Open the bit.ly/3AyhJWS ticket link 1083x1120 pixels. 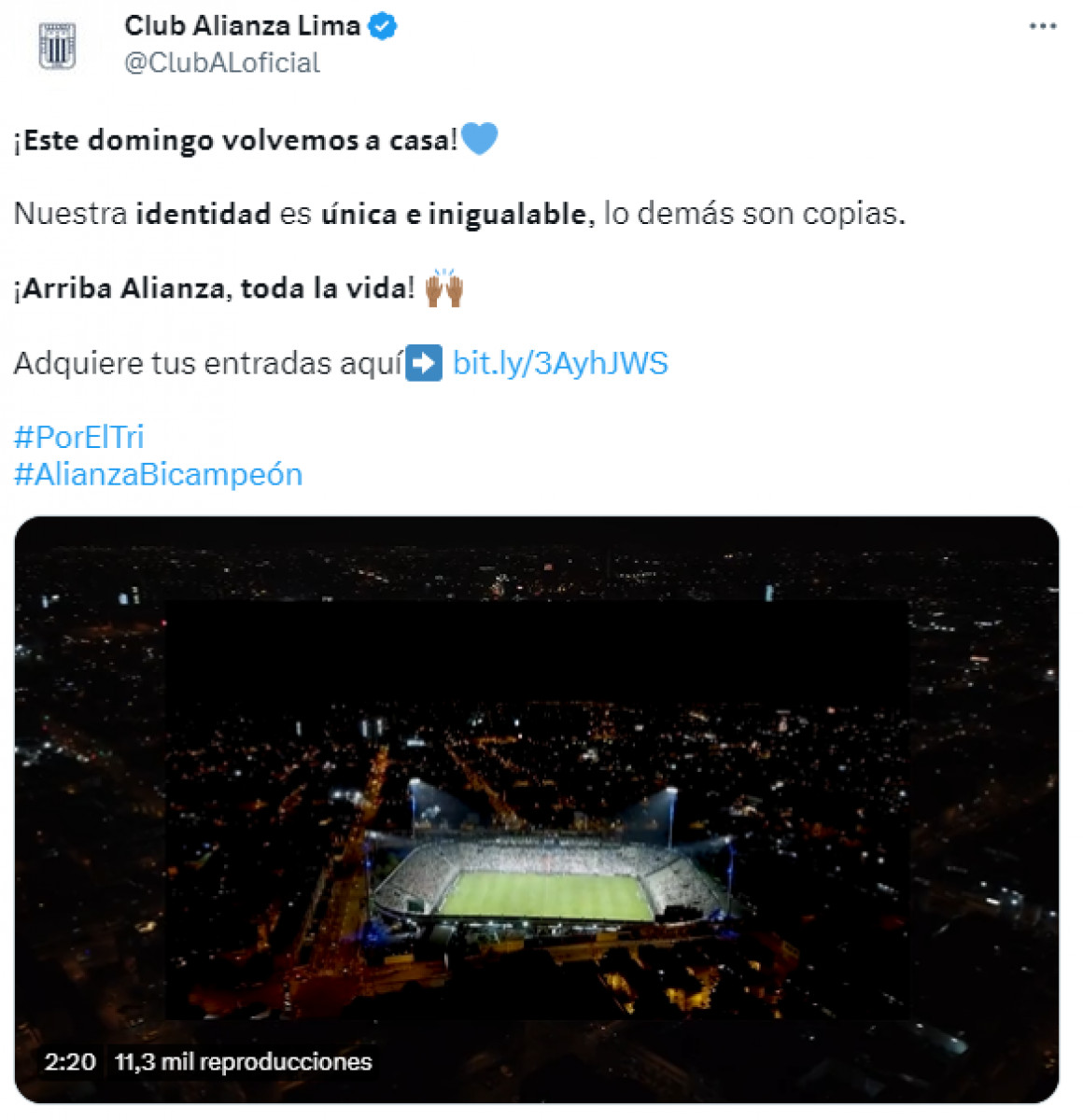pyautogui.click(x=559, y=363)
